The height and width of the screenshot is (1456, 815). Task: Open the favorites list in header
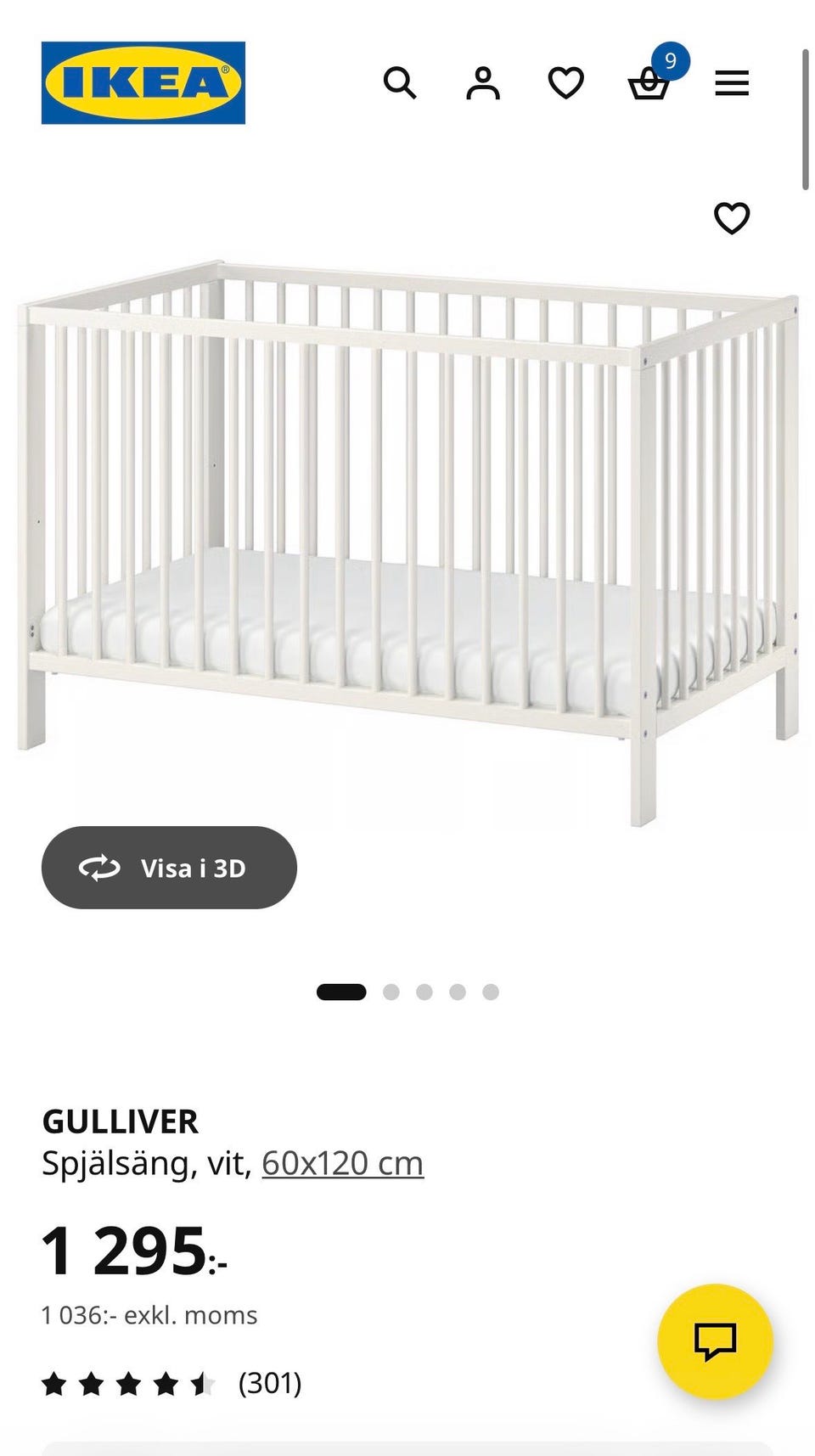click(565, 83)
